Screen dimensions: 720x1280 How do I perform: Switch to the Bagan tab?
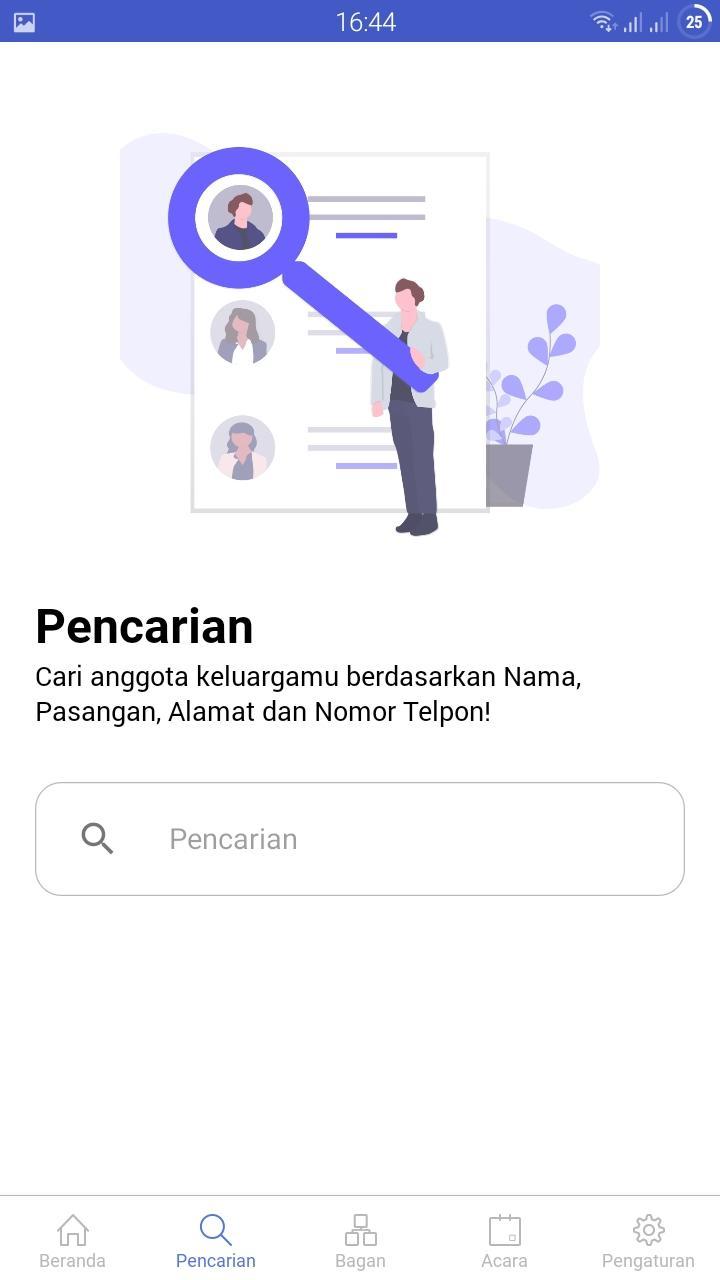coord(360,1241)
